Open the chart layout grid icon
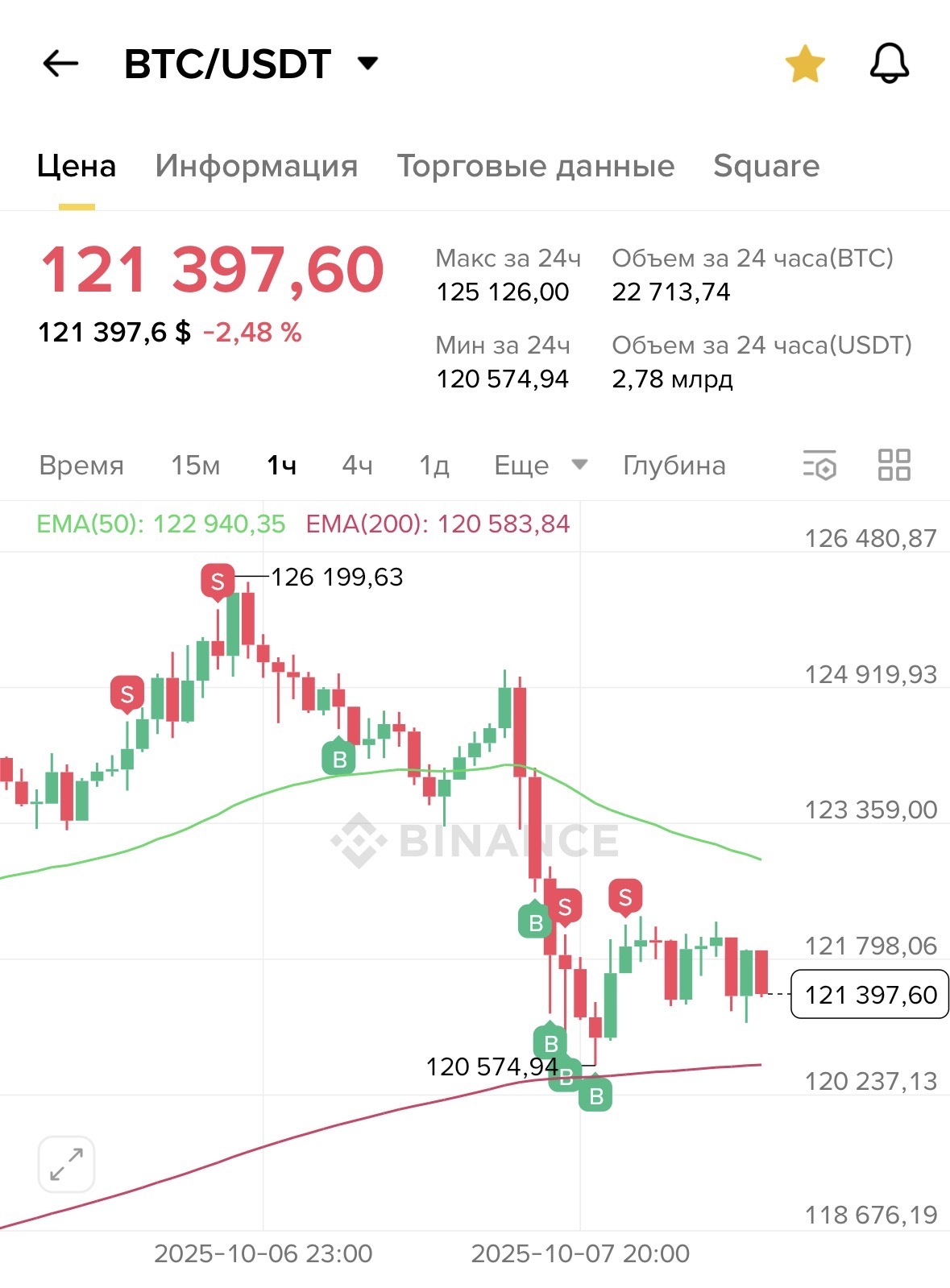950x1288 pixels. (x=894, y=466)
